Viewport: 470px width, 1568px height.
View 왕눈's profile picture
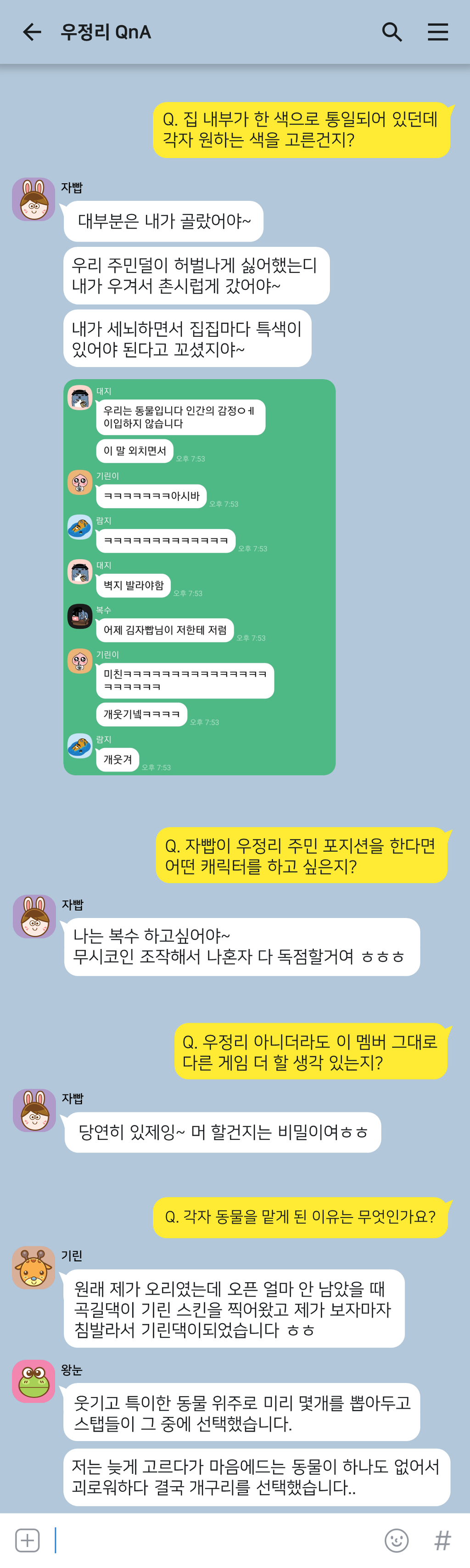(x=34, y=1382)
